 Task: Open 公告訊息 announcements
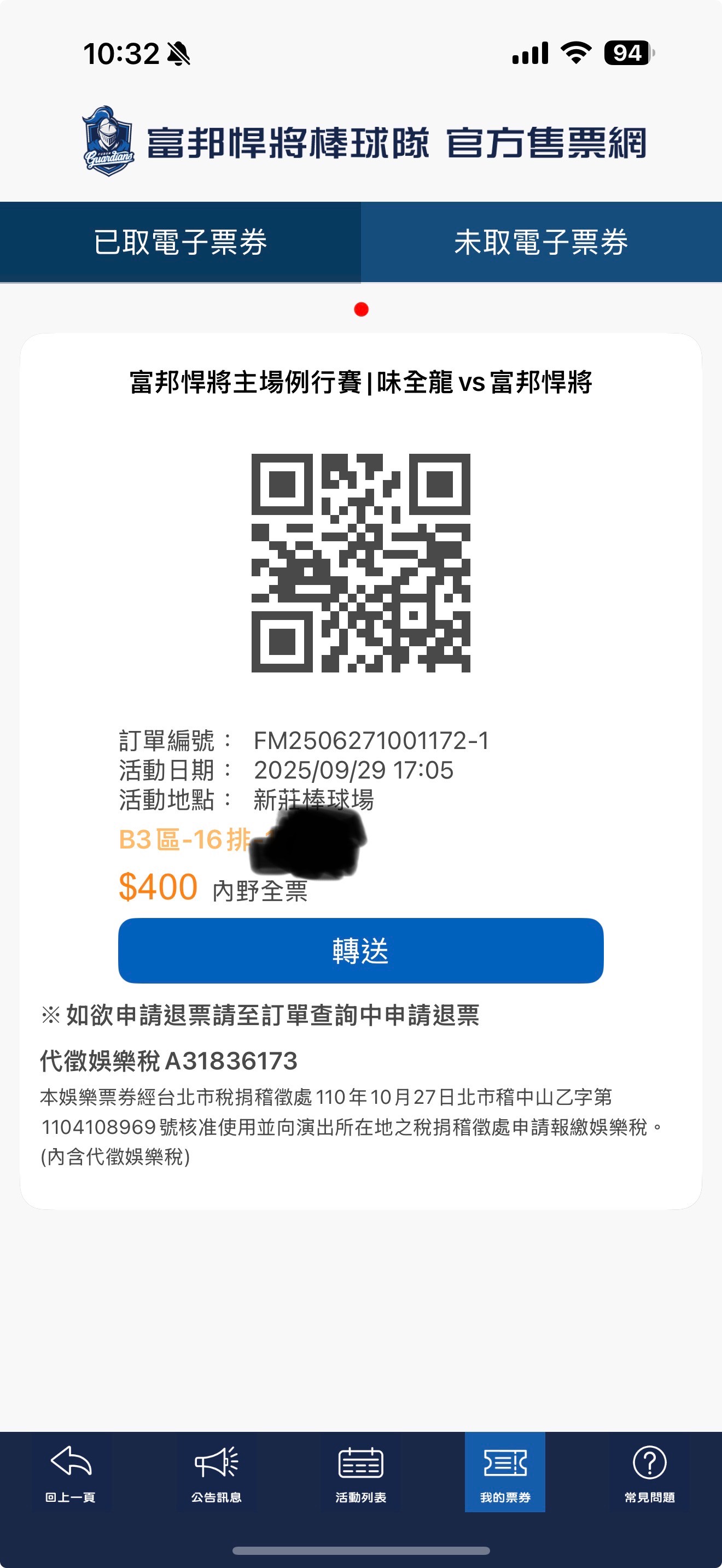(216, 1472)
